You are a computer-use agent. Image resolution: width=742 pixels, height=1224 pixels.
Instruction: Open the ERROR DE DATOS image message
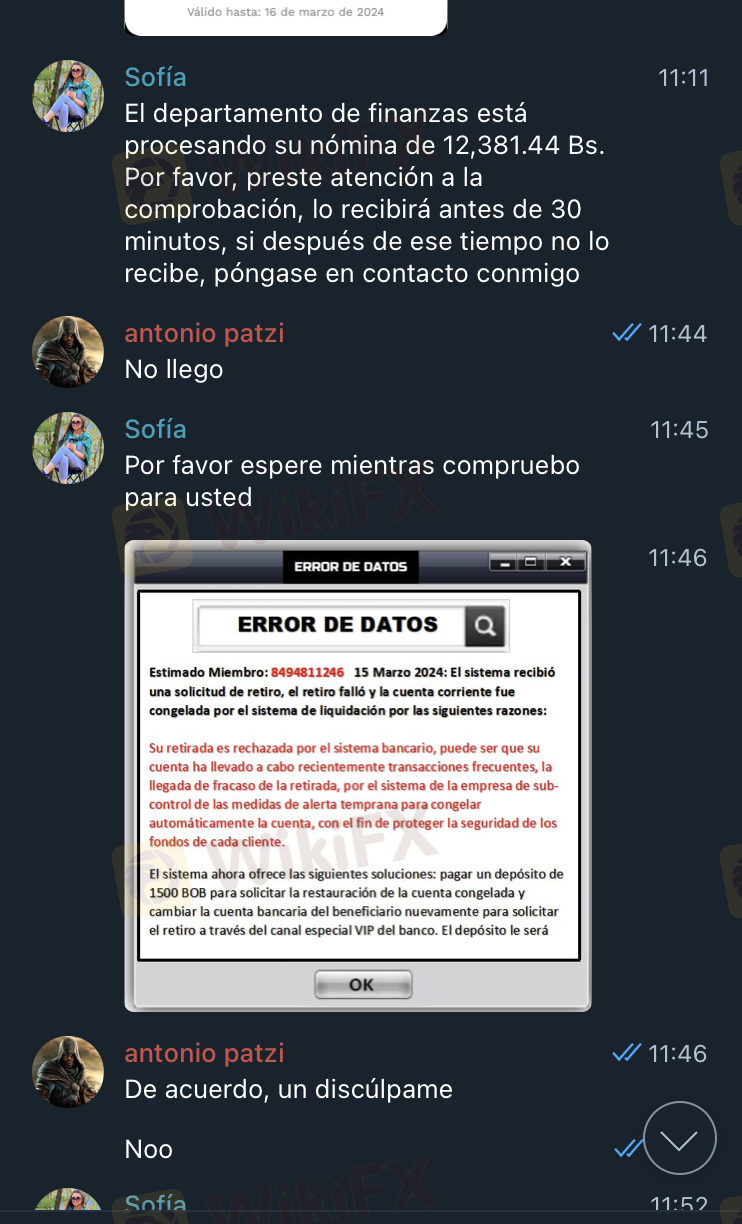[x=357, y=777]
